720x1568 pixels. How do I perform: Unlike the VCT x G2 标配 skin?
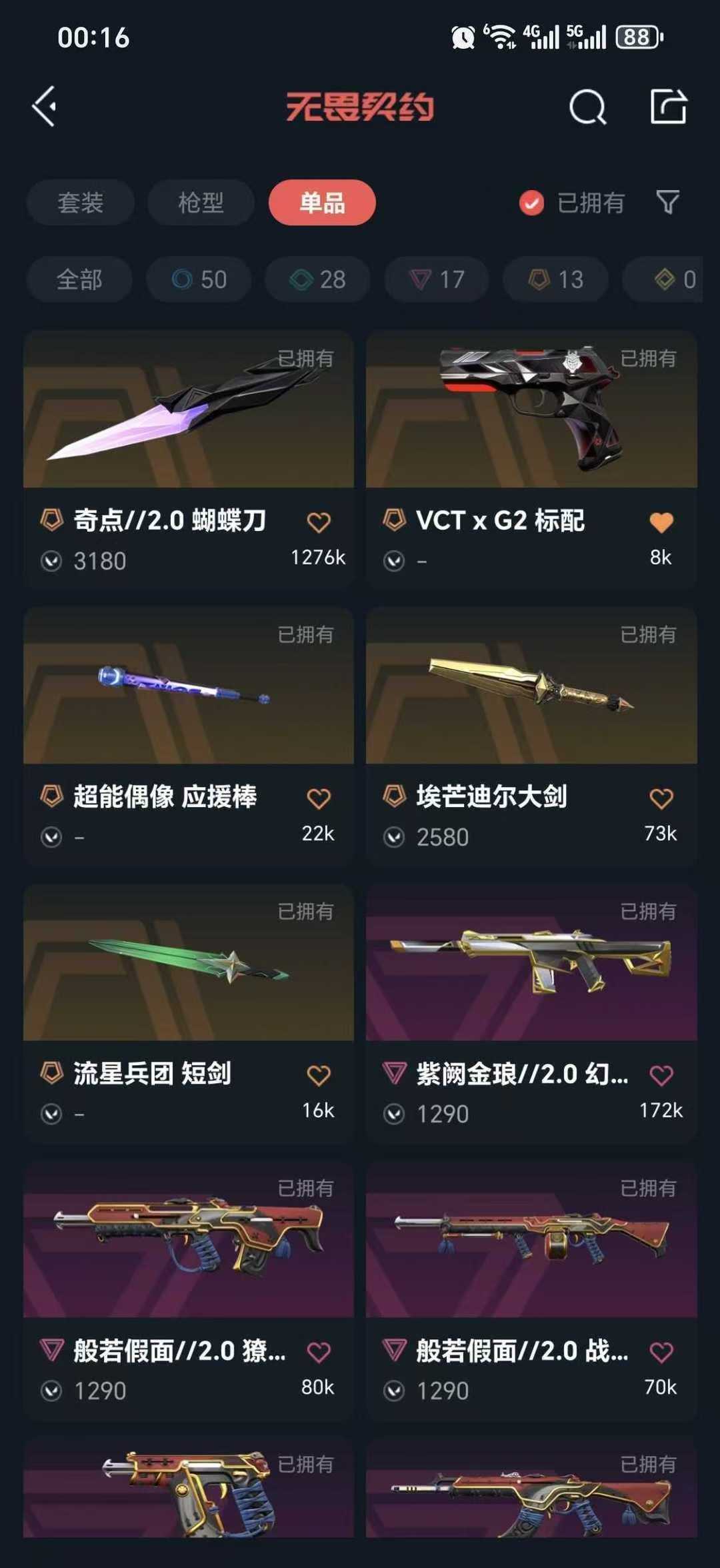[661, 522]
